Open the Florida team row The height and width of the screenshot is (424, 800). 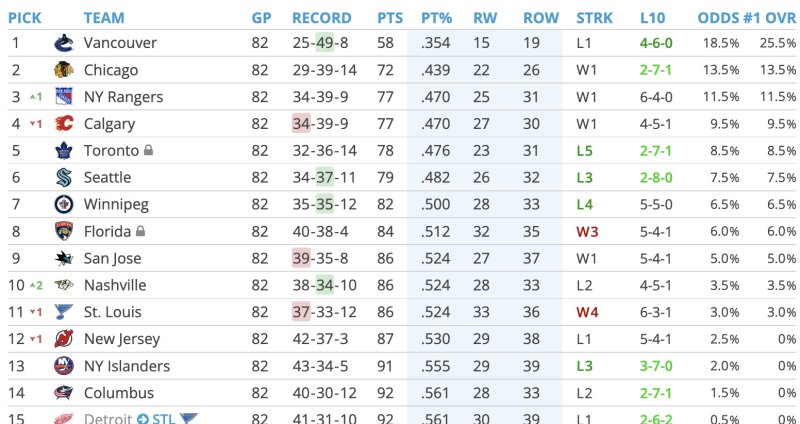[x=108, y=231]
